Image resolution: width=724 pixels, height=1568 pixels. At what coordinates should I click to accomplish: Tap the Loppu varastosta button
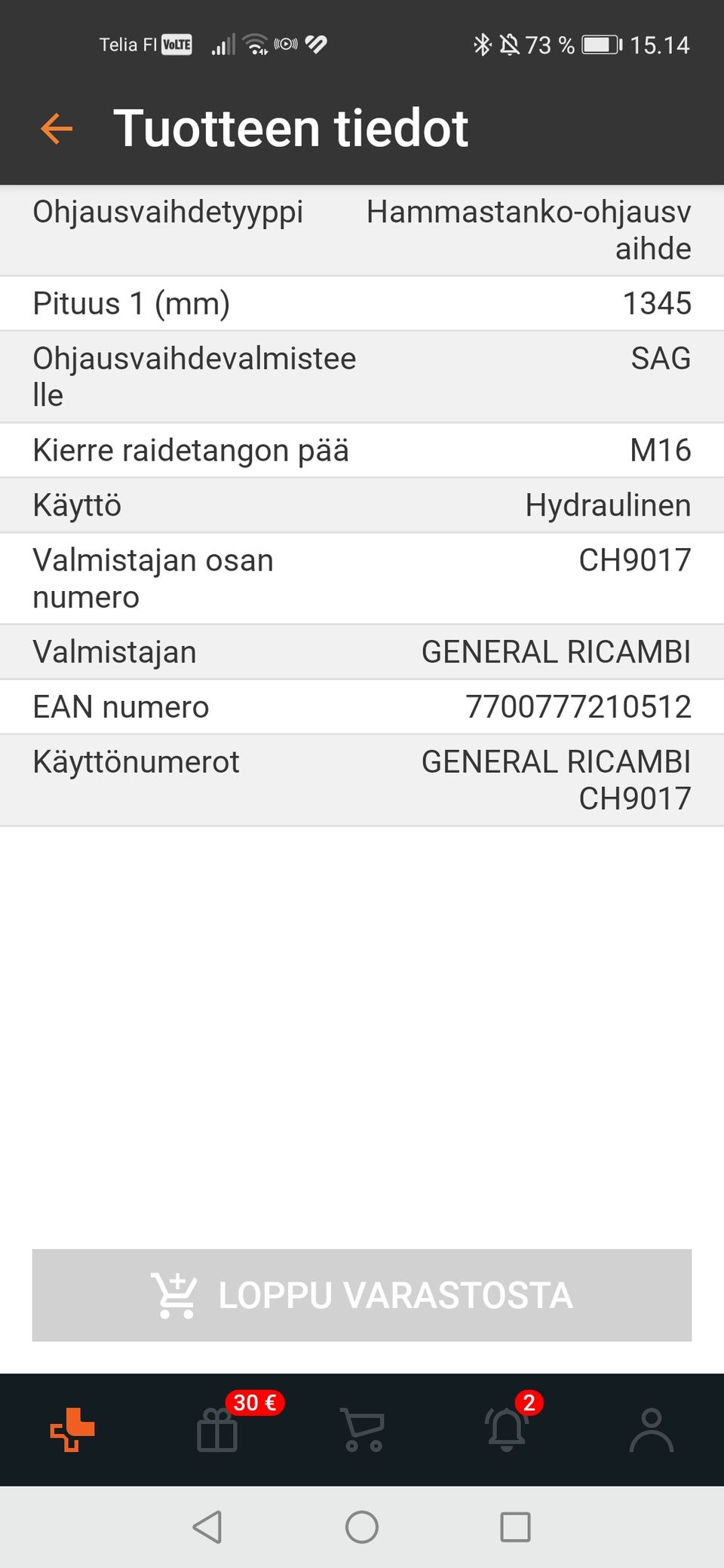362,1295
